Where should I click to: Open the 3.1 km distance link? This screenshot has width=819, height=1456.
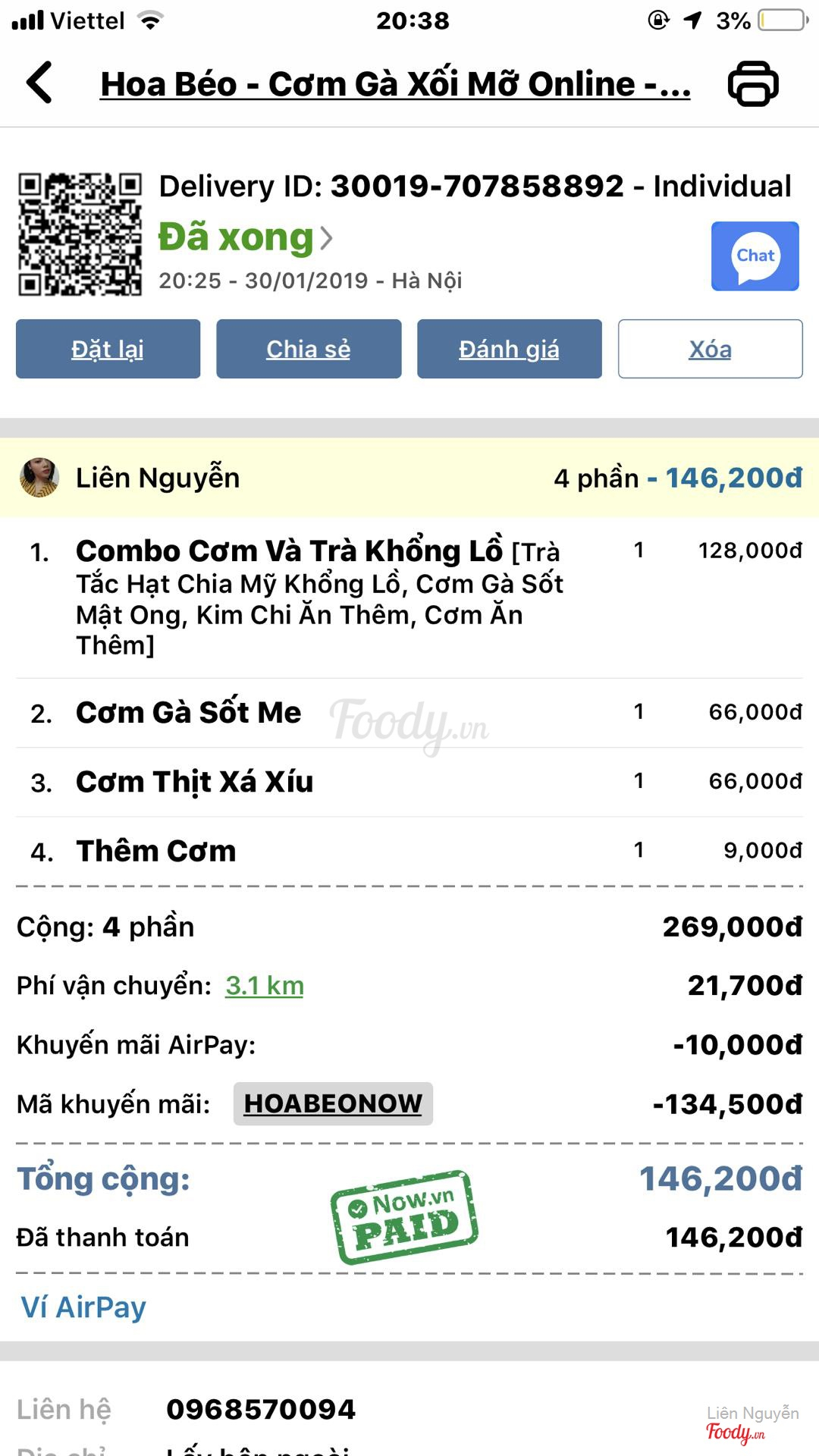coord(265,986)
